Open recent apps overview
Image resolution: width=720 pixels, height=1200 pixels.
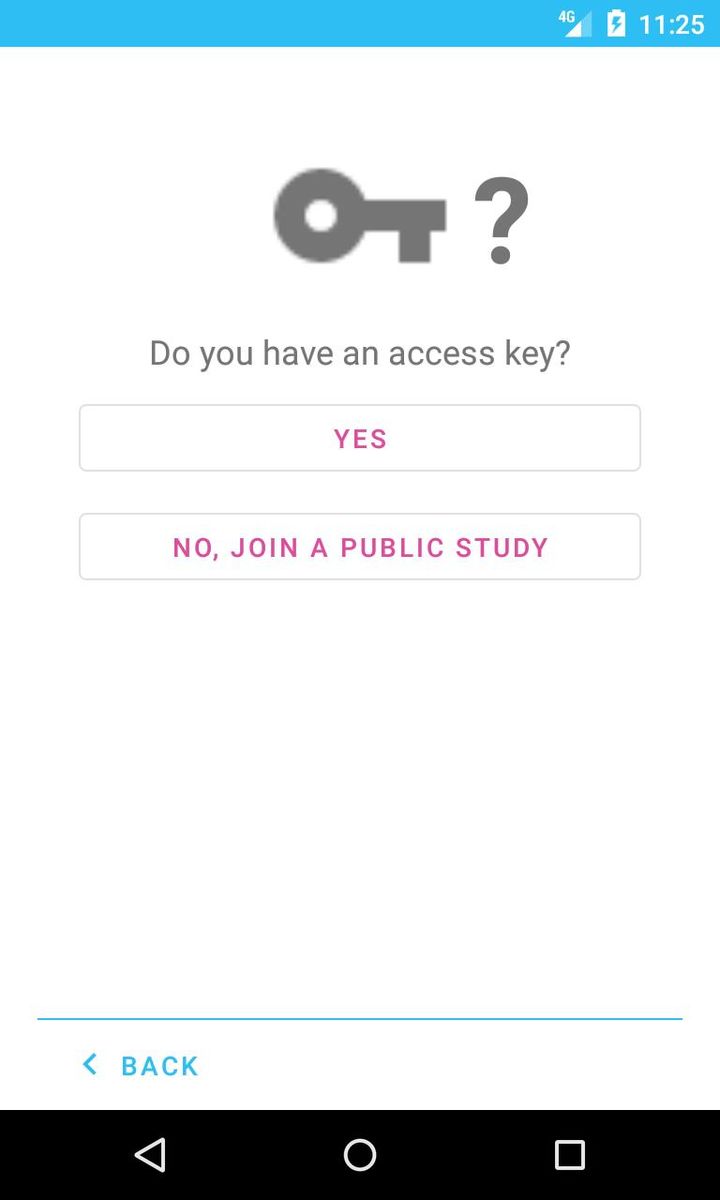[x=569, y=1155]
